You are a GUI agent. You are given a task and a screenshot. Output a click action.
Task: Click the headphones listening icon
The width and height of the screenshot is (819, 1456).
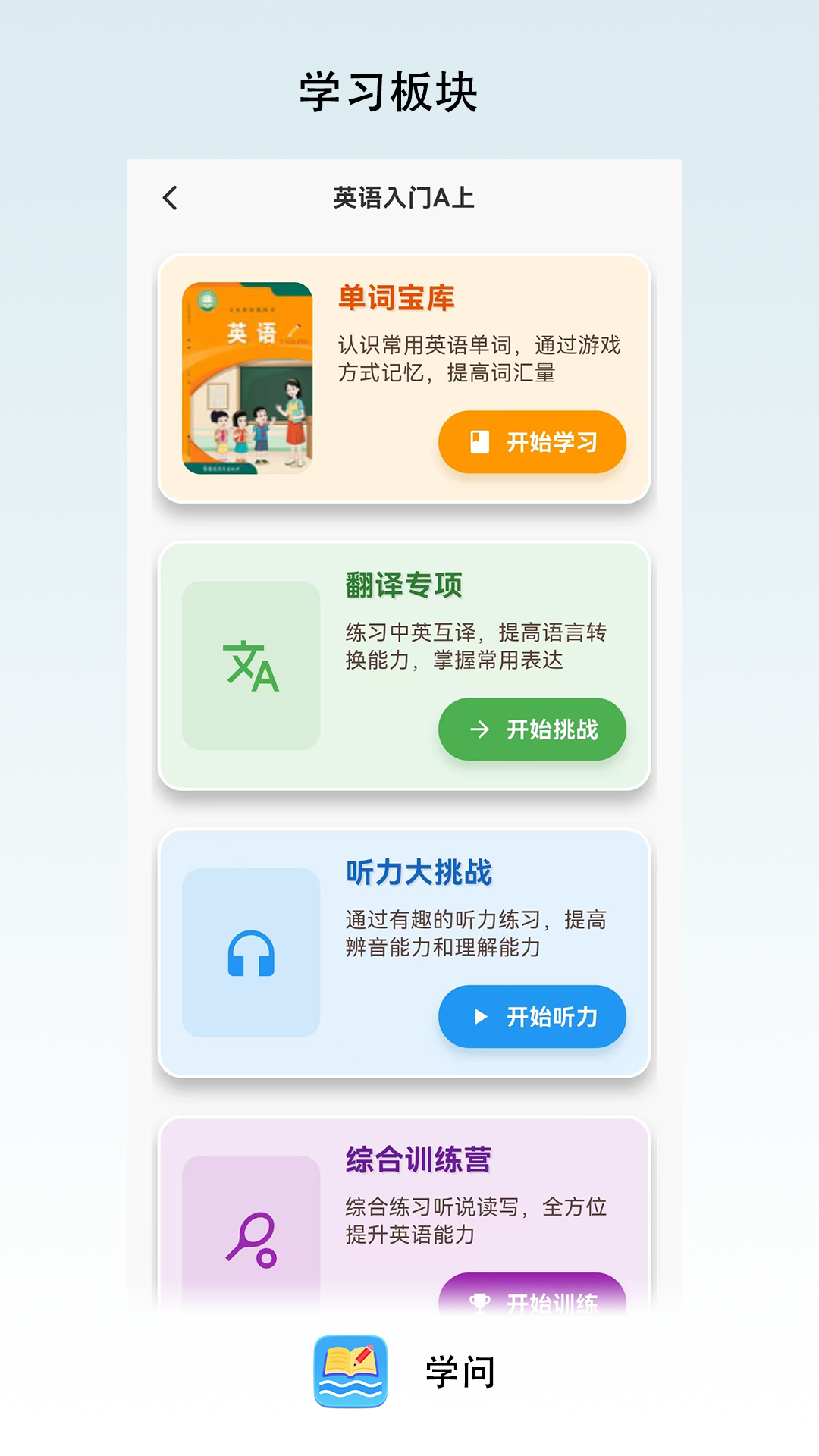click(x=252, y=952)
